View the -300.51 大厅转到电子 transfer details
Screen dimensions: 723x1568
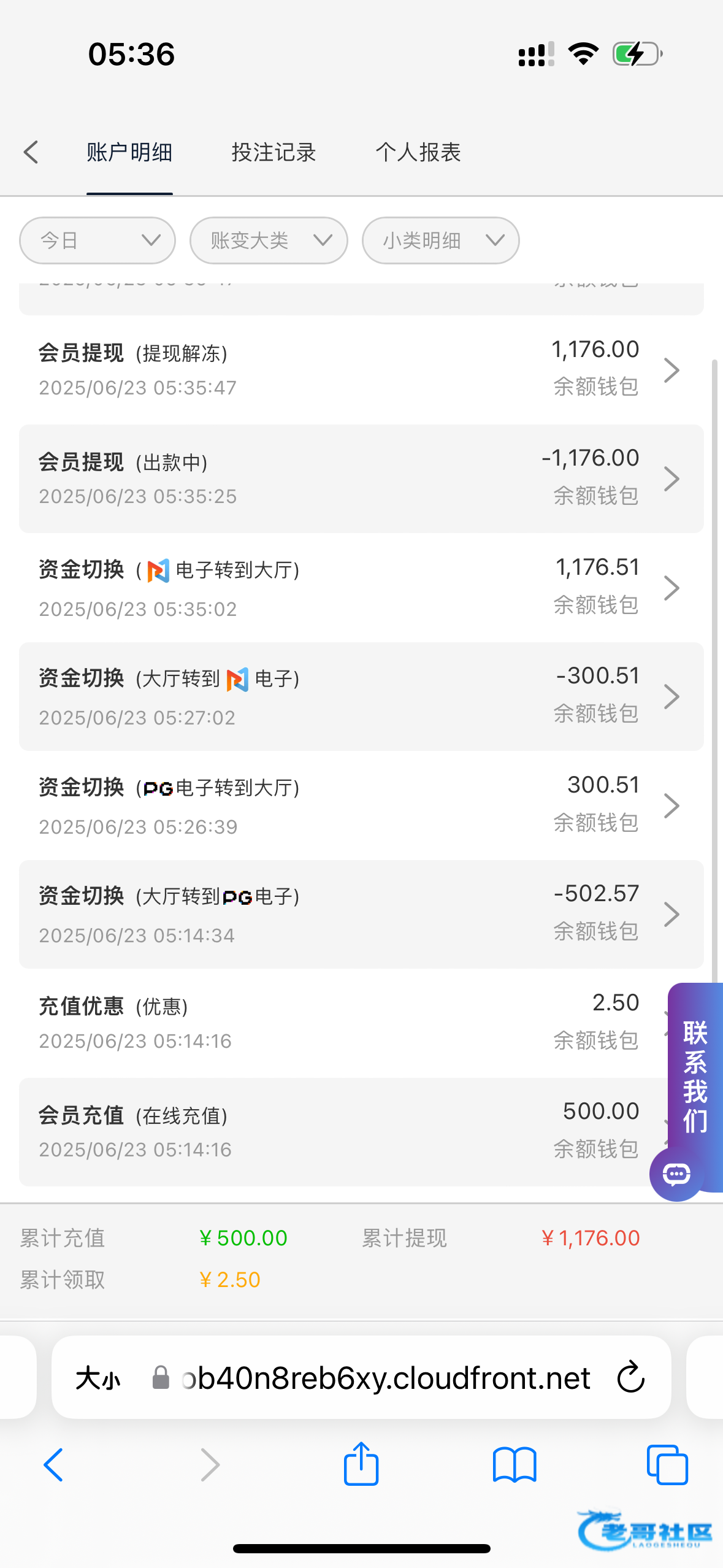click(x=361, y=696)
